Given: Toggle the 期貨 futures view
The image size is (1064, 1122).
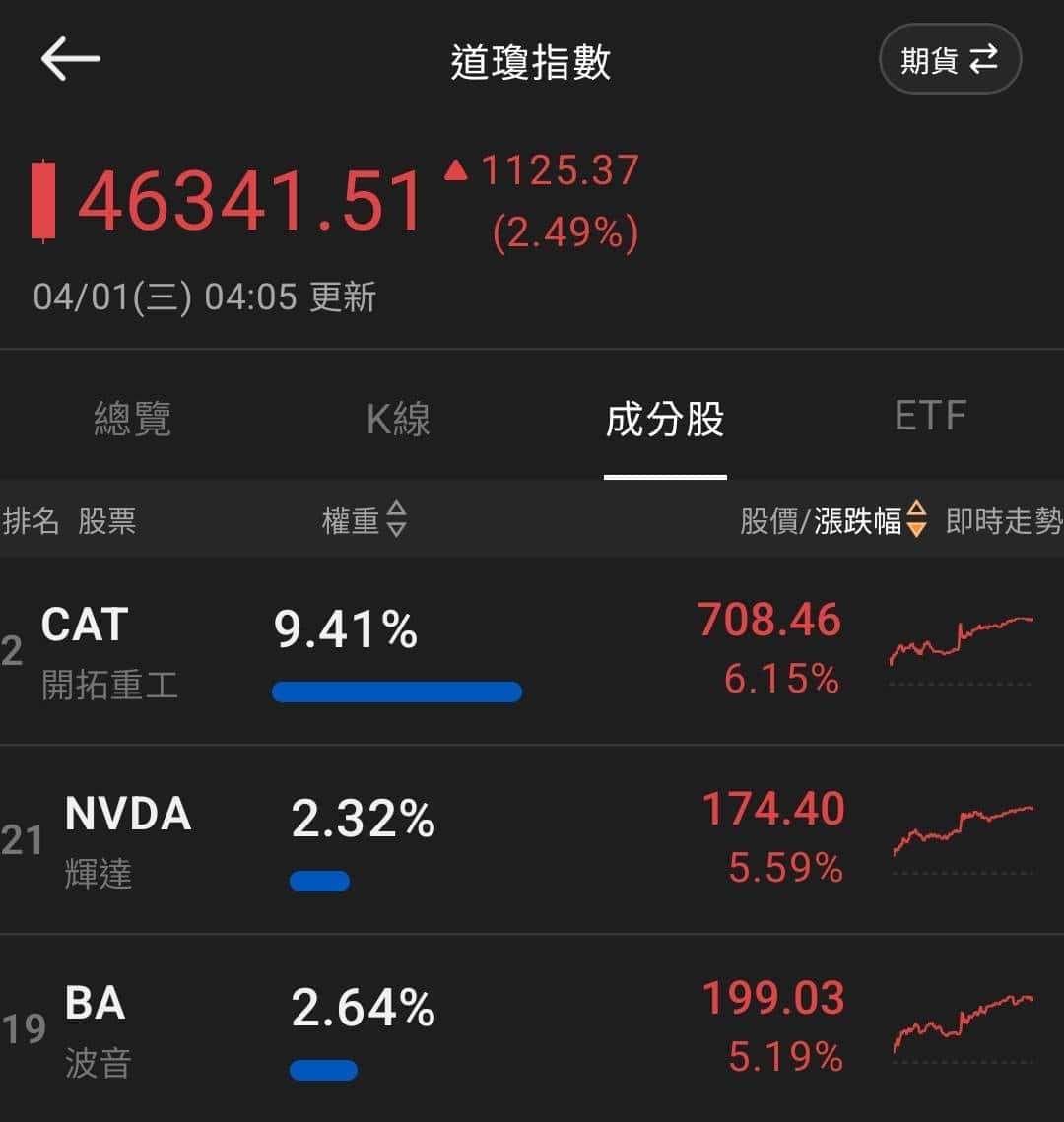Looking at the screenshot, I should tap(948, 59).
